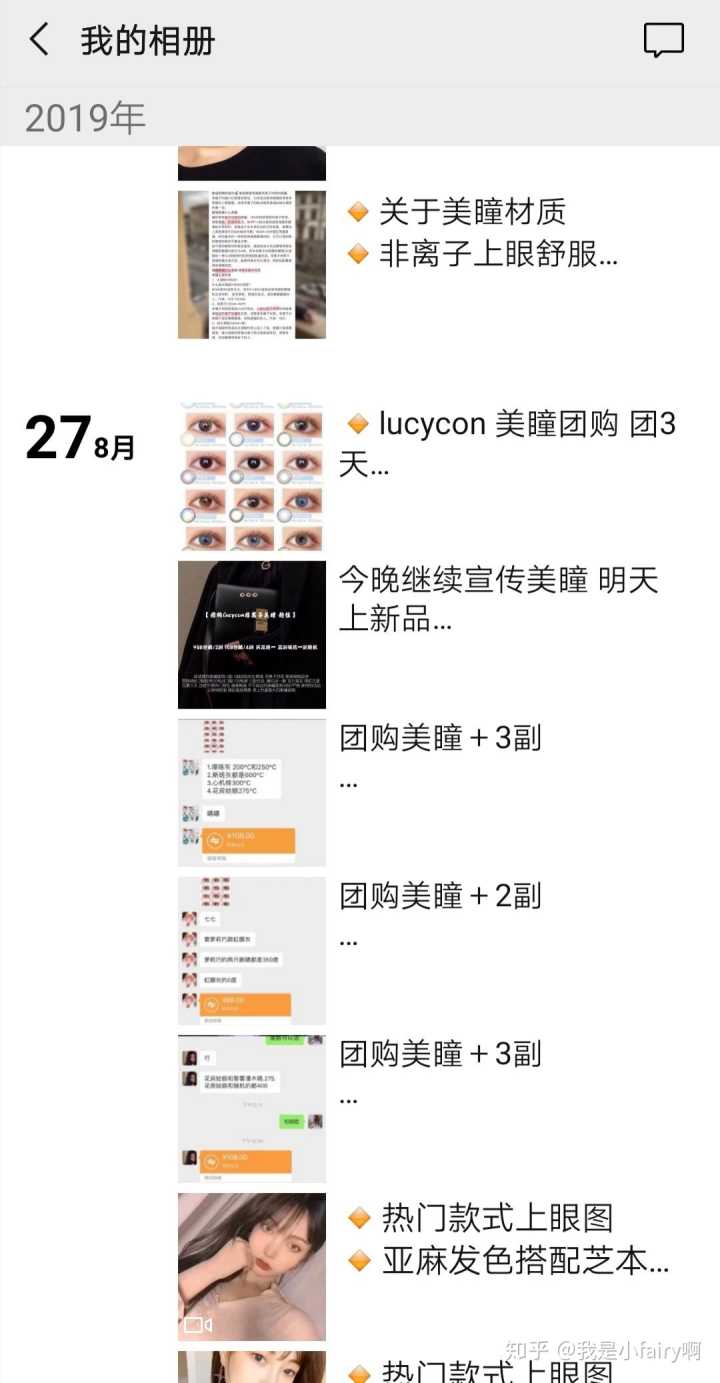Screen dimensions: 720x1383
Task: Go back from 我的相册
Action: [x=40, y=41]
